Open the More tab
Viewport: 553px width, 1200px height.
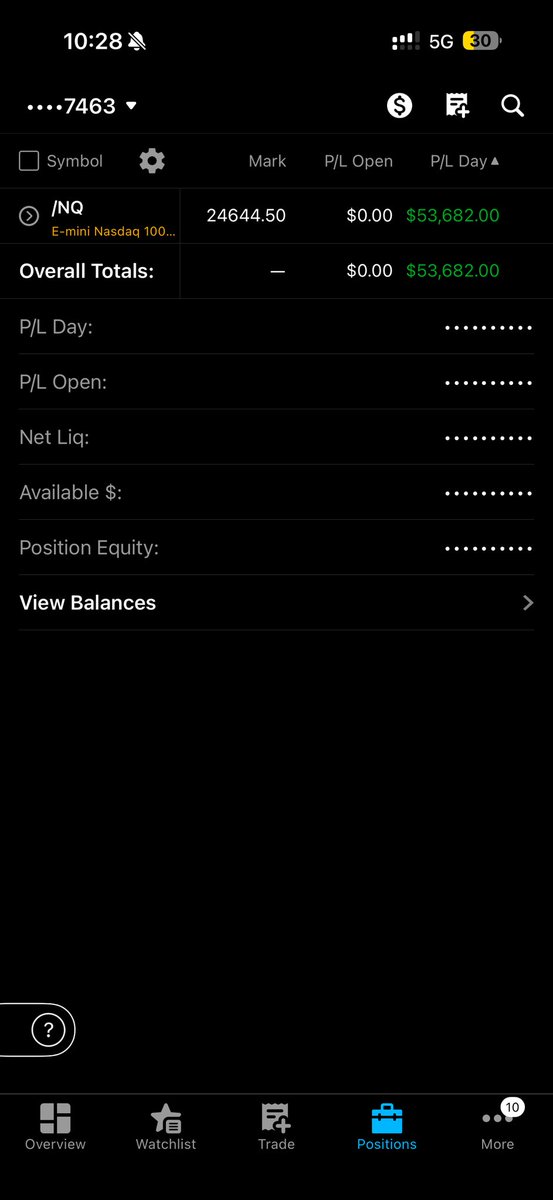click(498, 1127)
